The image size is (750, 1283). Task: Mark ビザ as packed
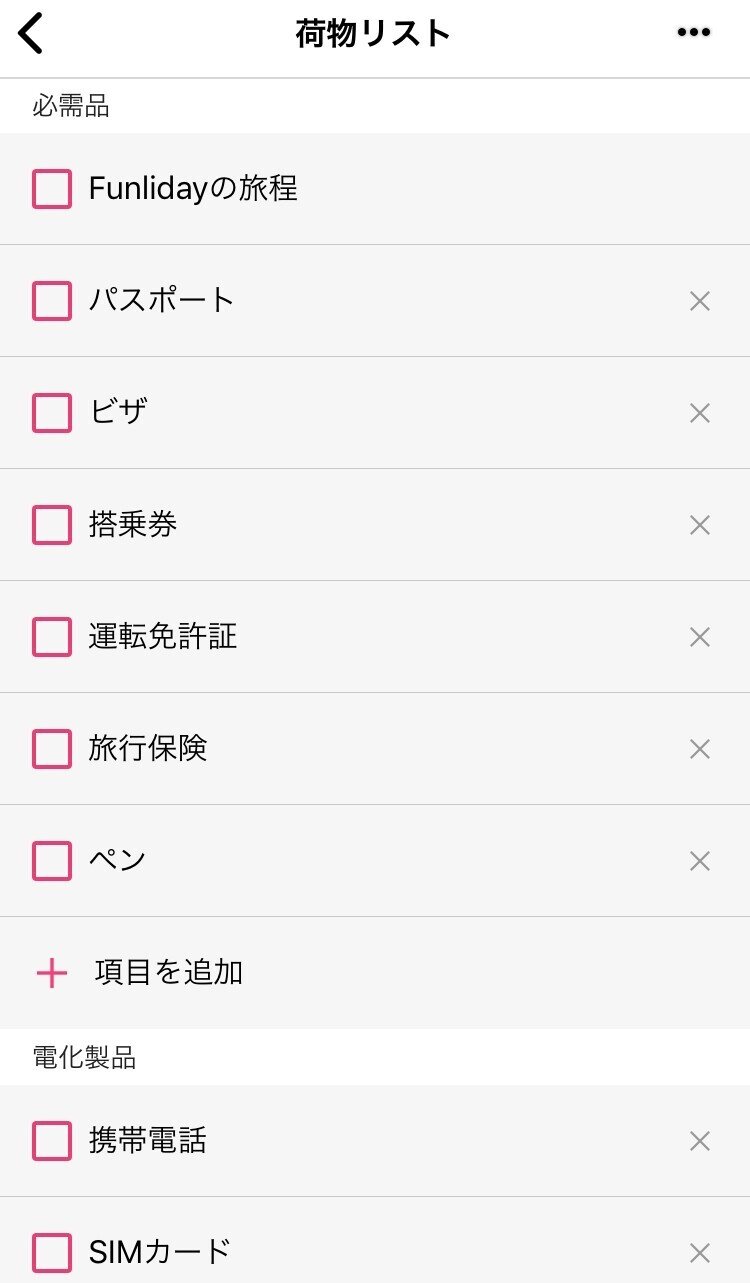click(x=50, y=412)
